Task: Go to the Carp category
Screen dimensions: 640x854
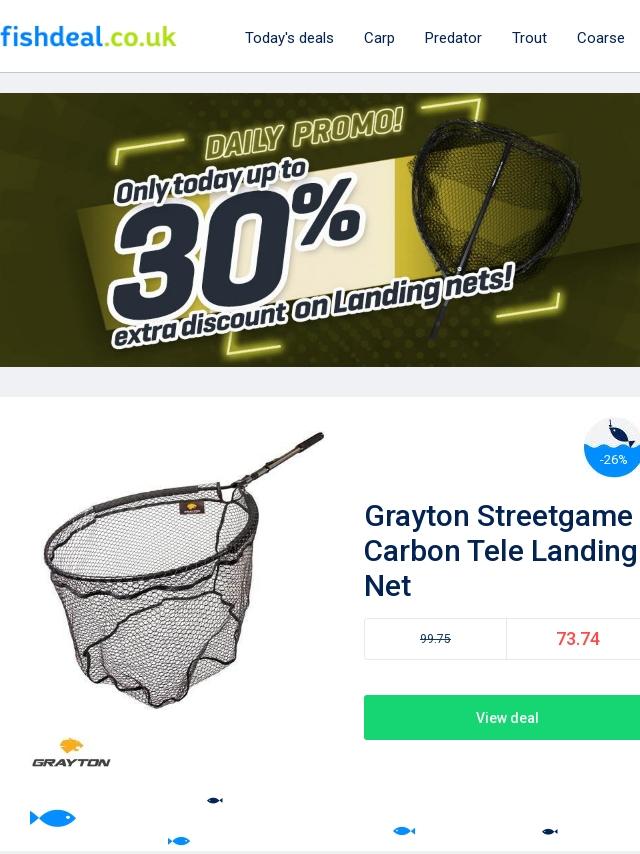Action: click(x=379, y=38)
